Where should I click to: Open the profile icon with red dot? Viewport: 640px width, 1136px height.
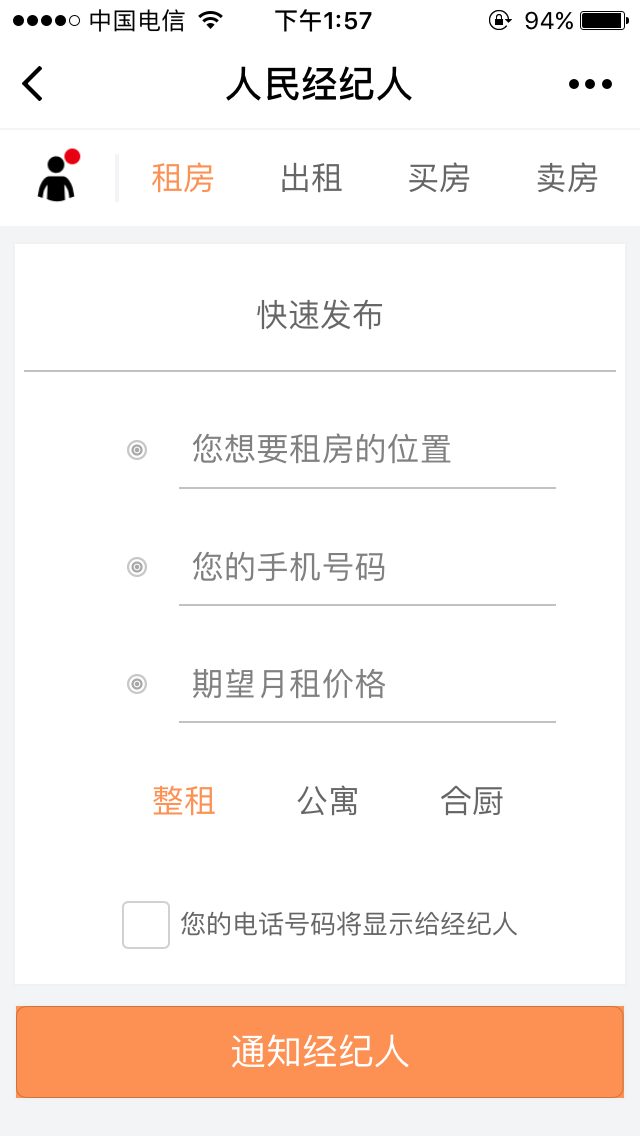click(58, 176)
